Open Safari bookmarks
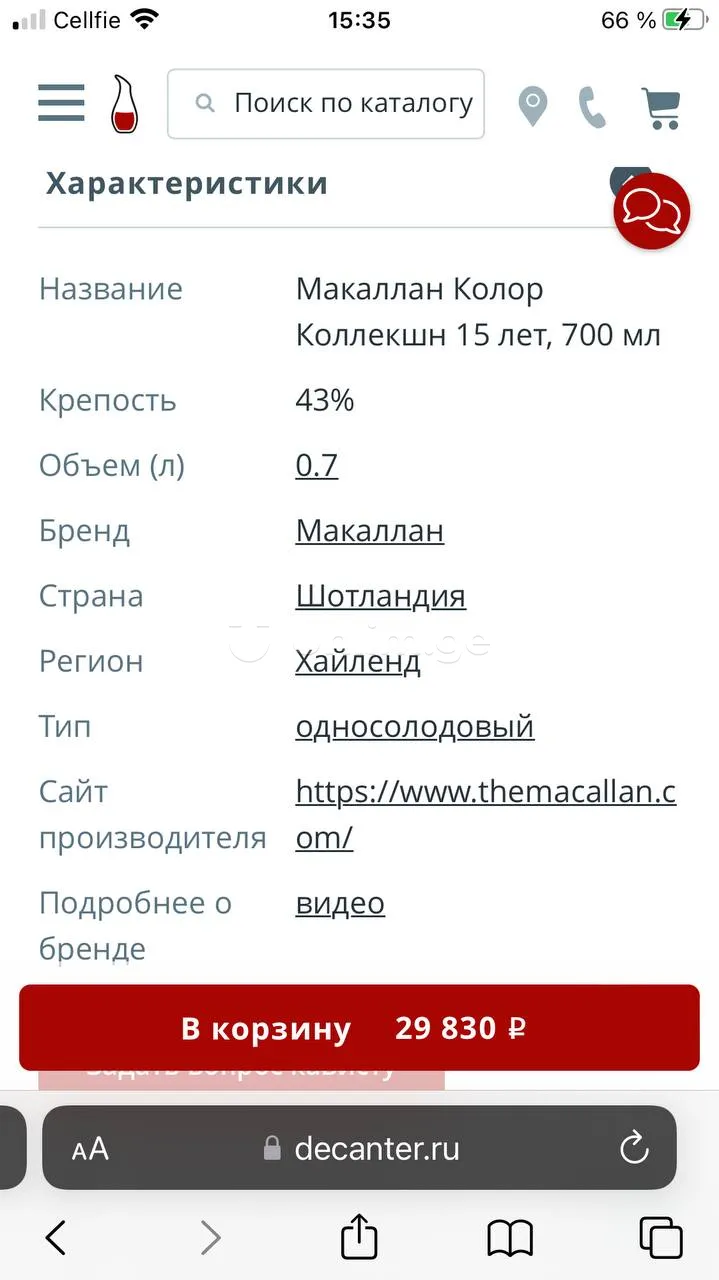This screenshot has height=1280, width=719. 510,1238
